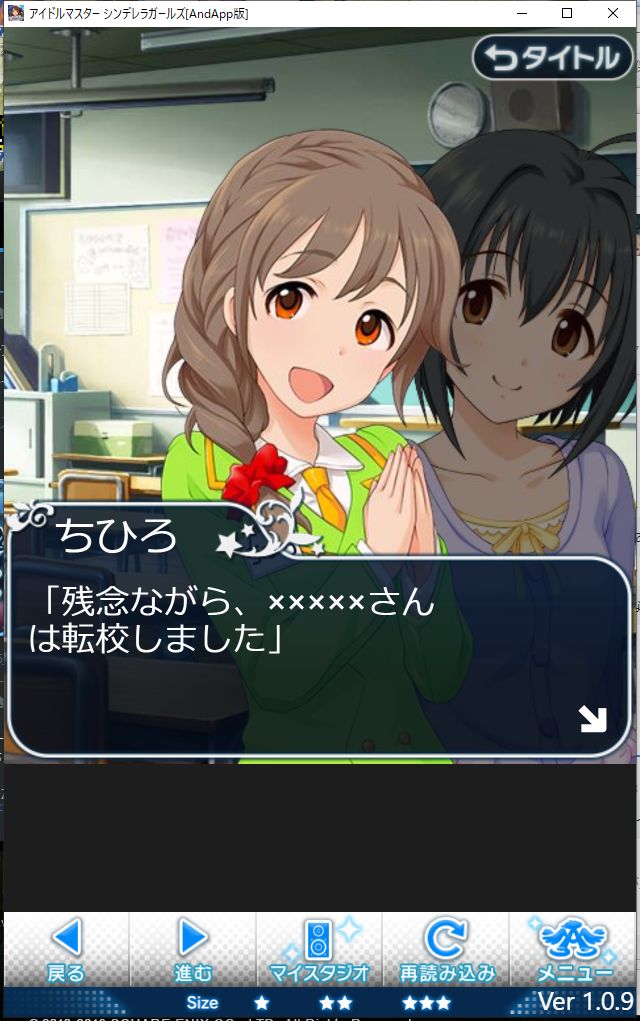Select the two-star window size

tap(336, 1002)
